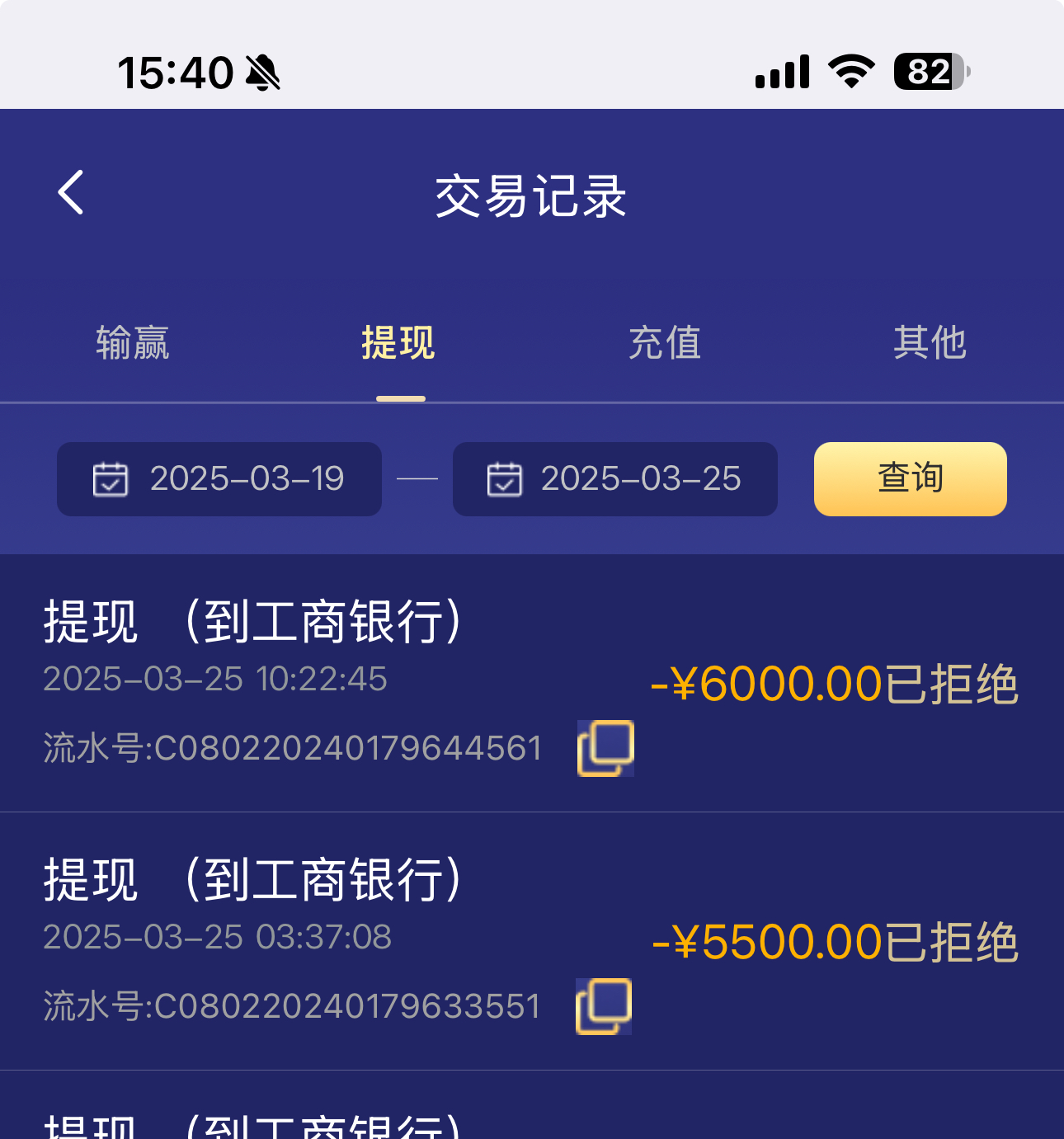Switch to the 输赢 tab
This screenshot has height=1139, width=1064.
(133, 343)
